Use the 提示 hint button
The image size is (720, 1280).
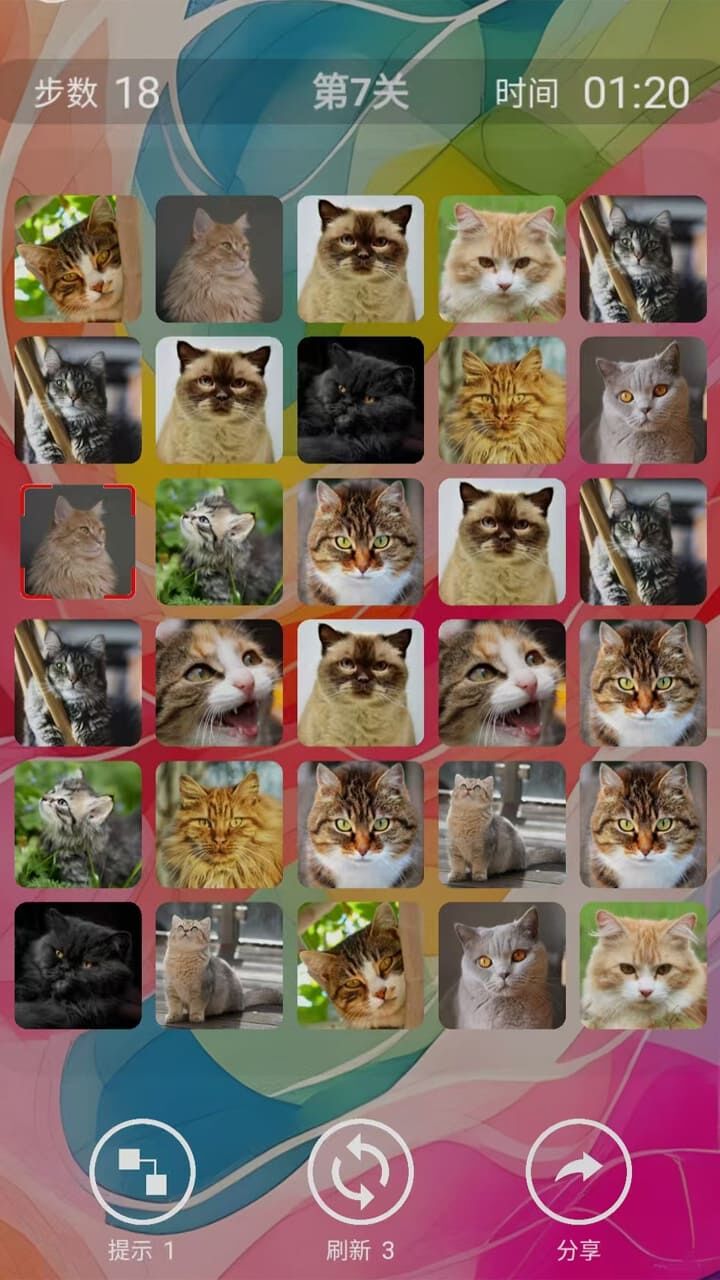(142, 1171)
